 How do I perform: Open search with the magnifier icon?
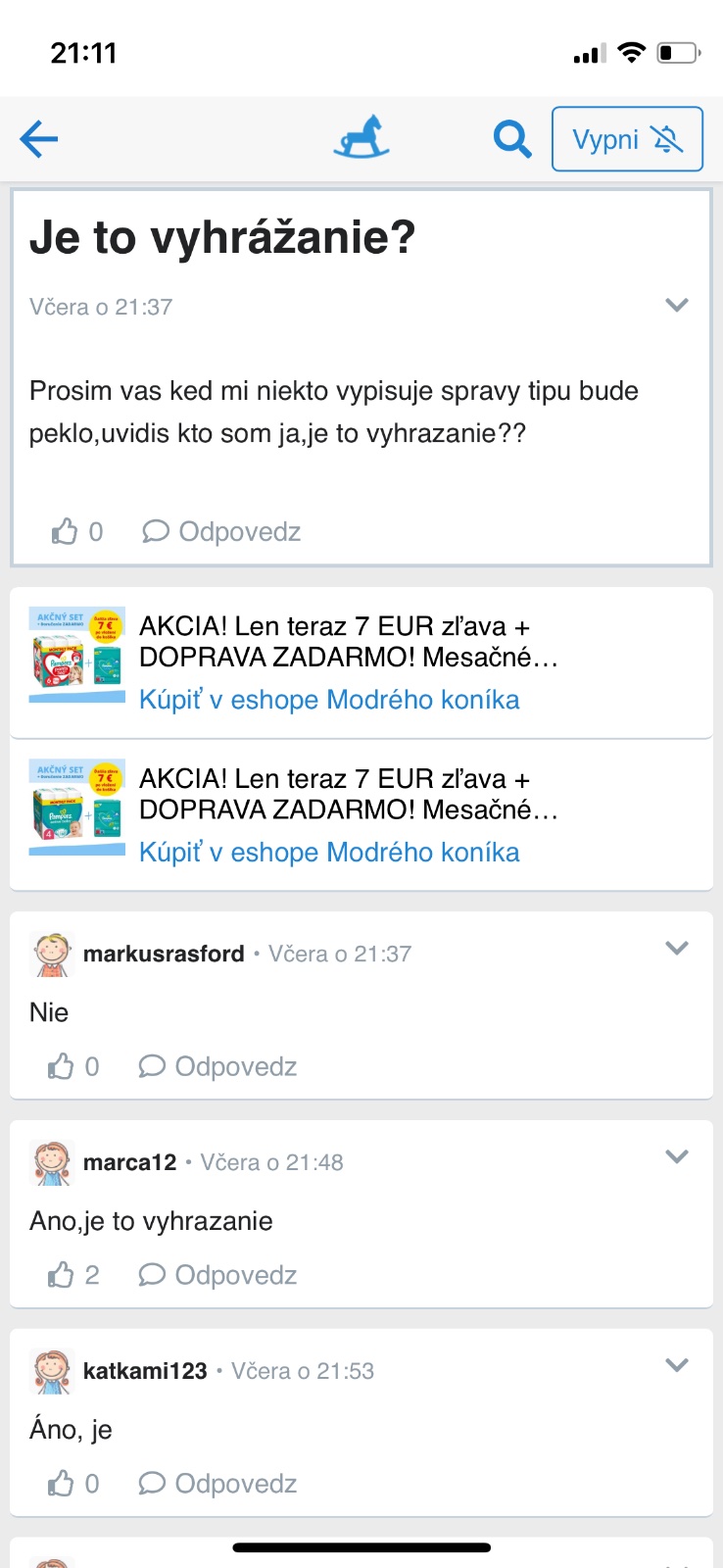(x=511, y=139)
